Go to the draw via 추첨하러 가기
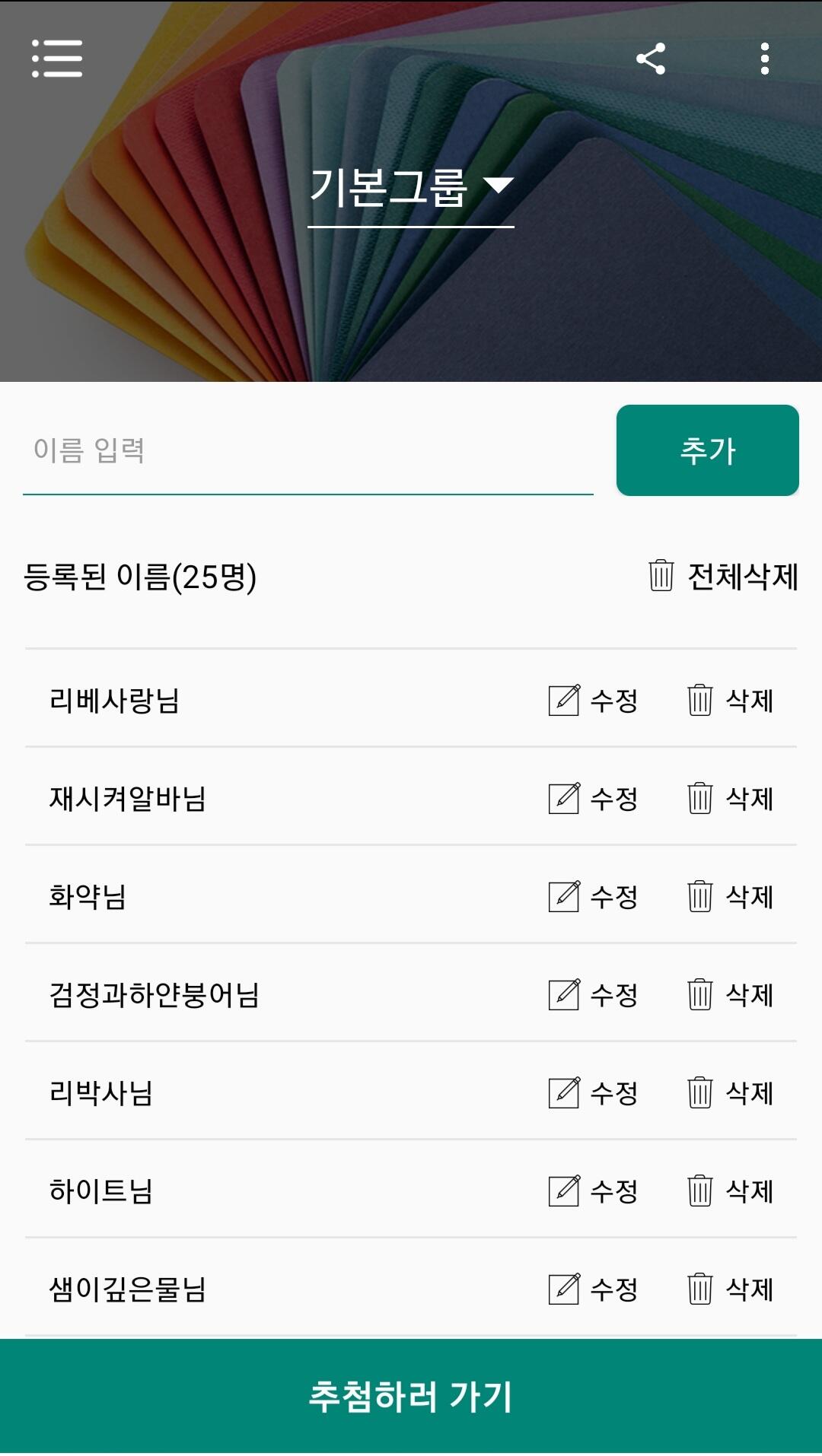 411,1396
